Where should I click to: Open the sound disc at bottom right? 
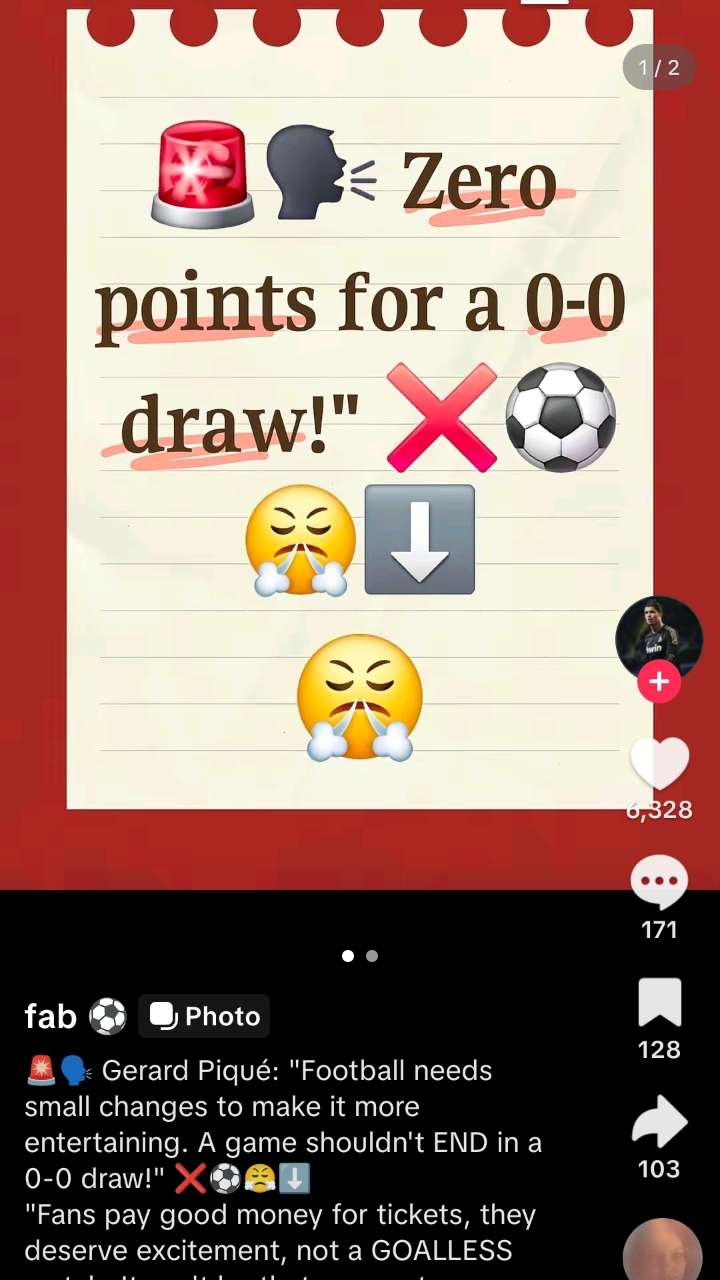coord(662,1252)
